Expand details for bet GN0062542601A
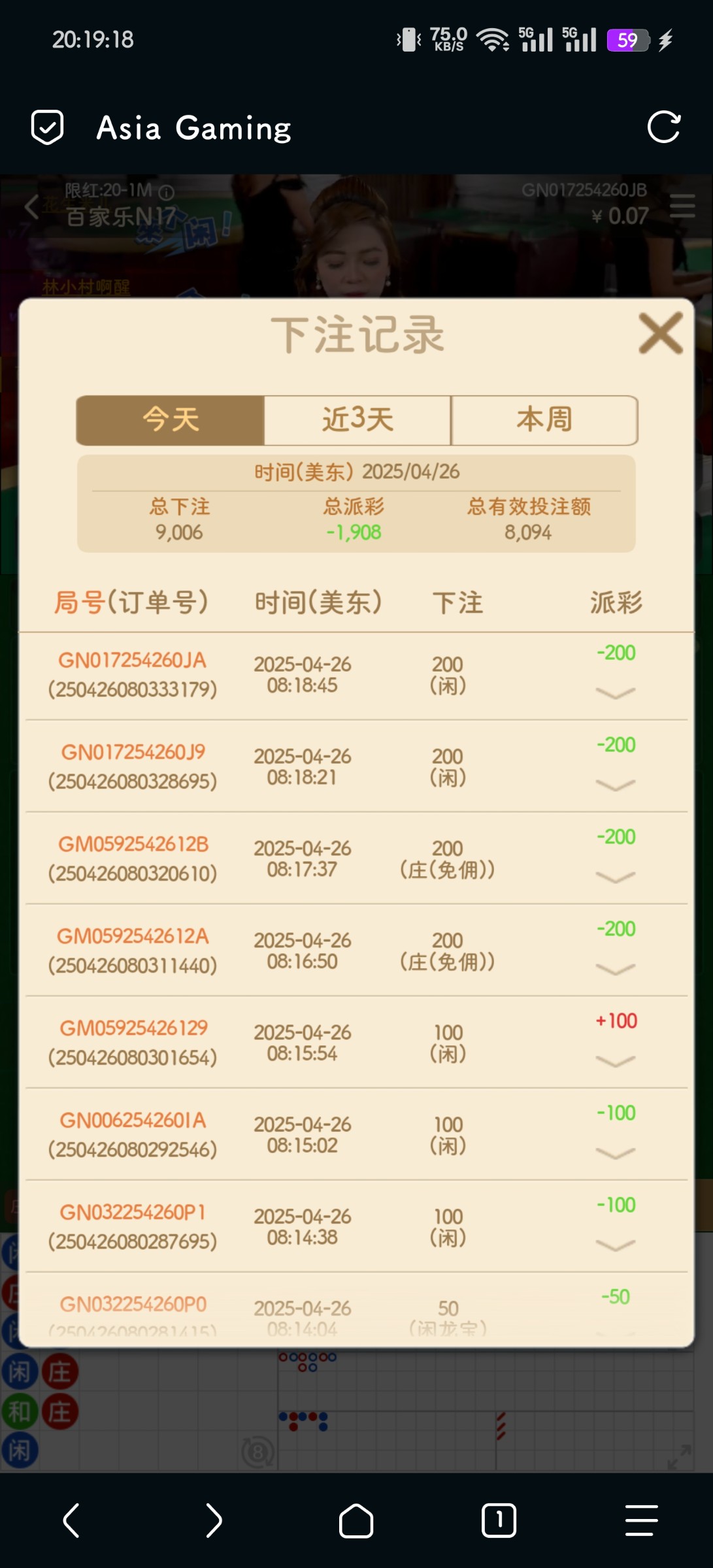 [616, 1153]
